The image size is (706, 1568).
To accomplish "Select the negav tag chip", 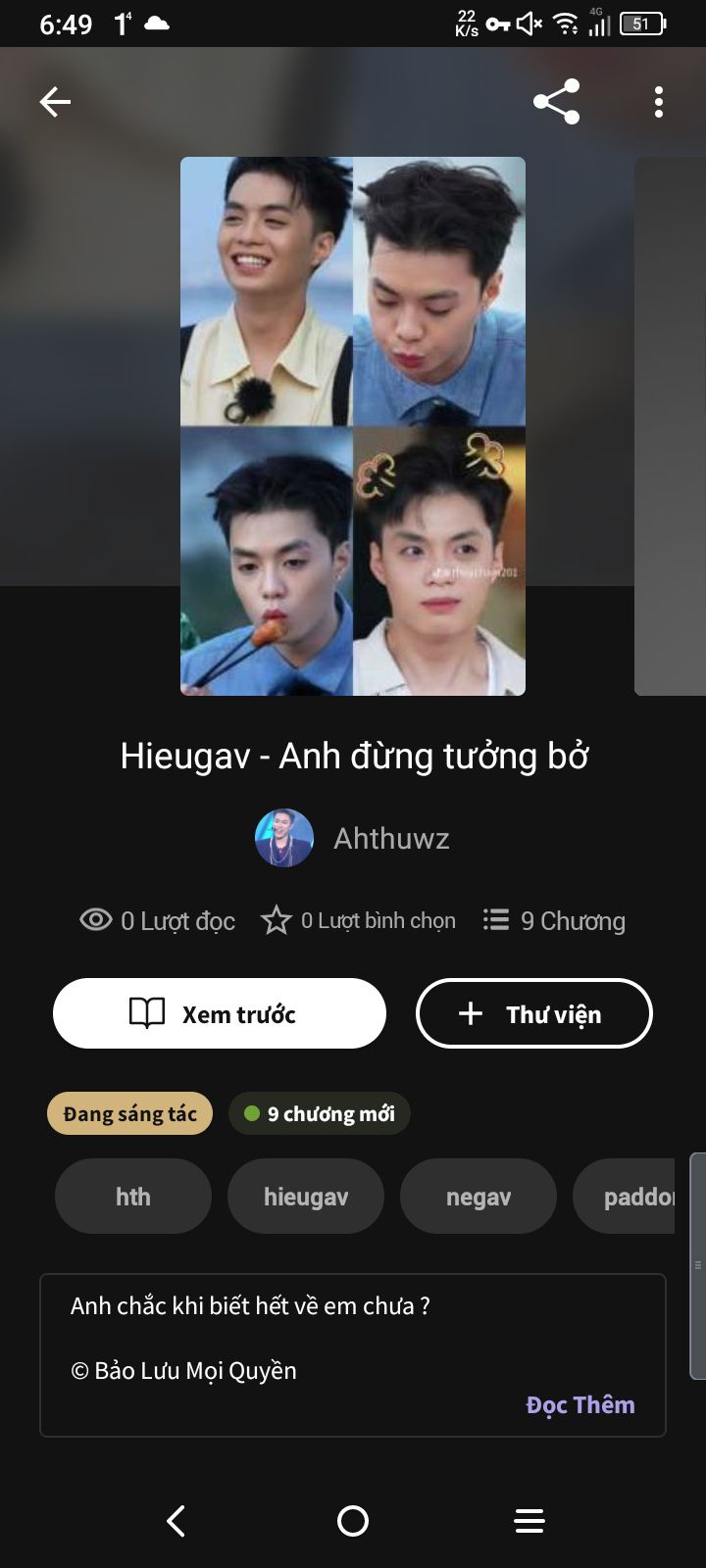I will tap(479, 1197).
